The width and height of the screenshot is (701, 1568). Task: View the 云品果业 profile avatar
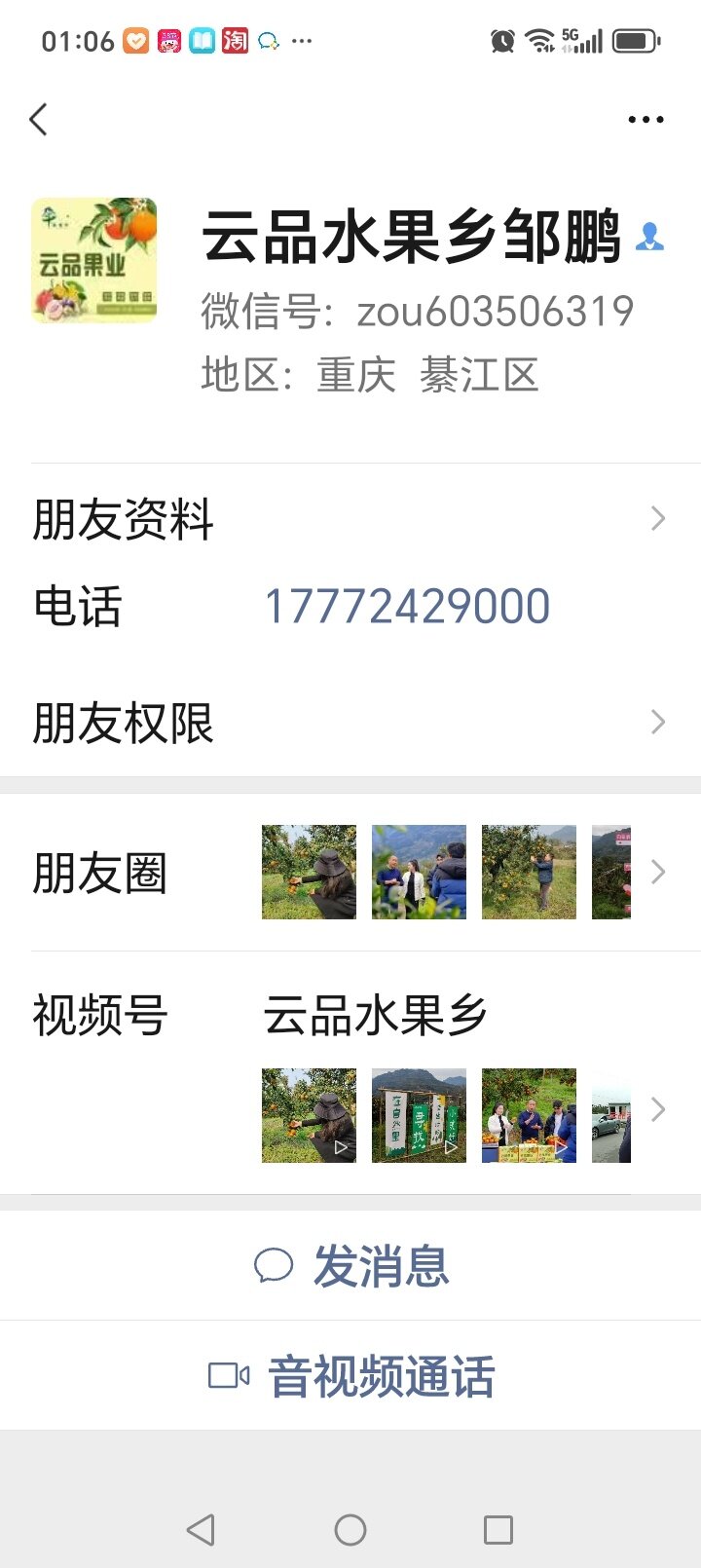(x=94, y=260)
